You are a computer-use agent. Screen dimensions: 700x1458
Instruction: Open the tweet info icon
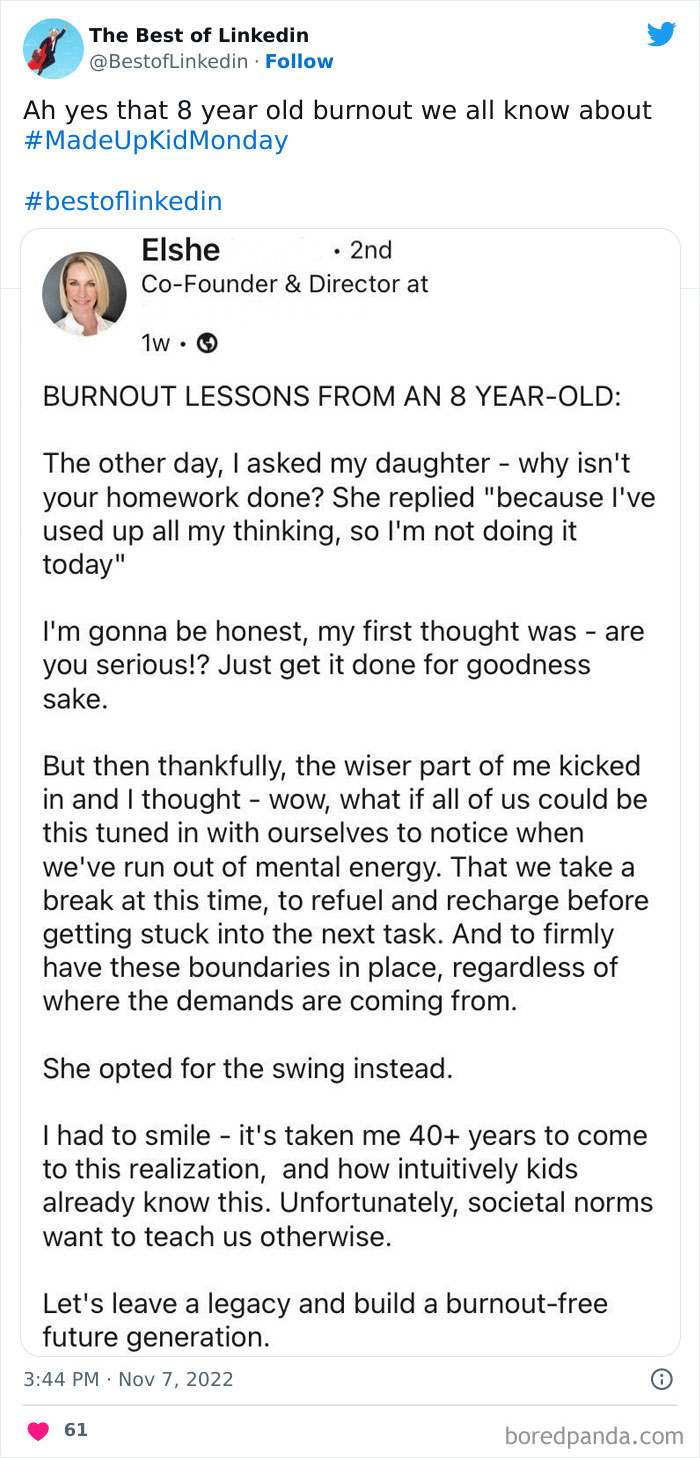pyautogui.click(x=661, y=1380)
